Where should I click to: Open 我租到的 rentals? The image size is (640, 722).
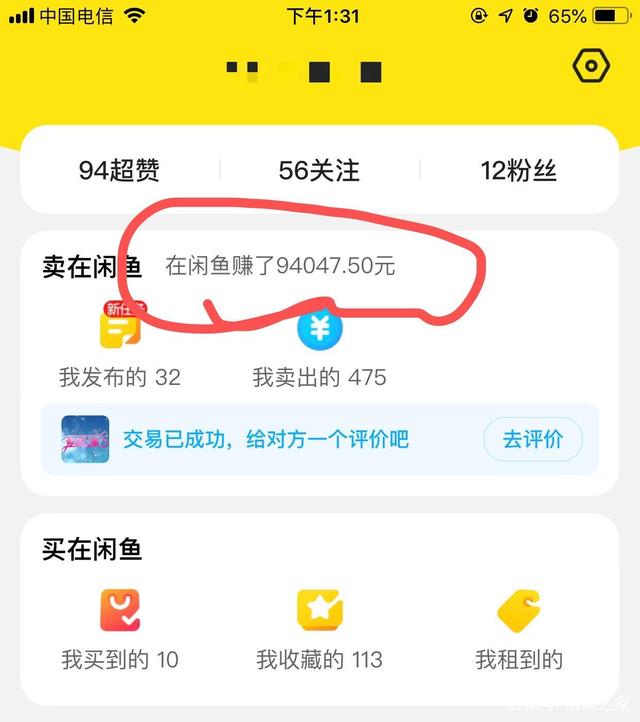(x=519, y=630)
